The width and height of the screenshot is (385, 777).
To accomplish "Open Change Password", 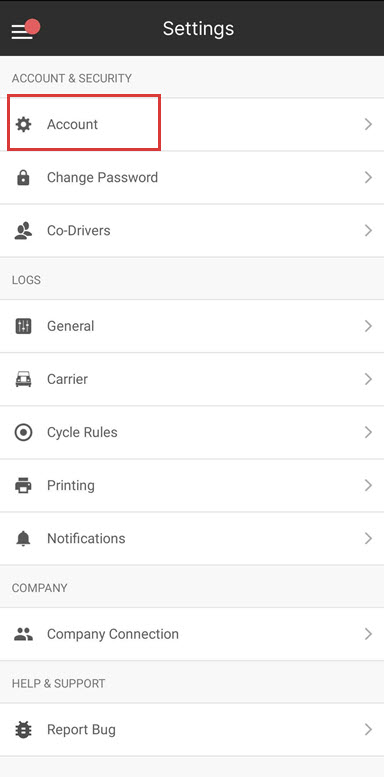I will 192,177.
